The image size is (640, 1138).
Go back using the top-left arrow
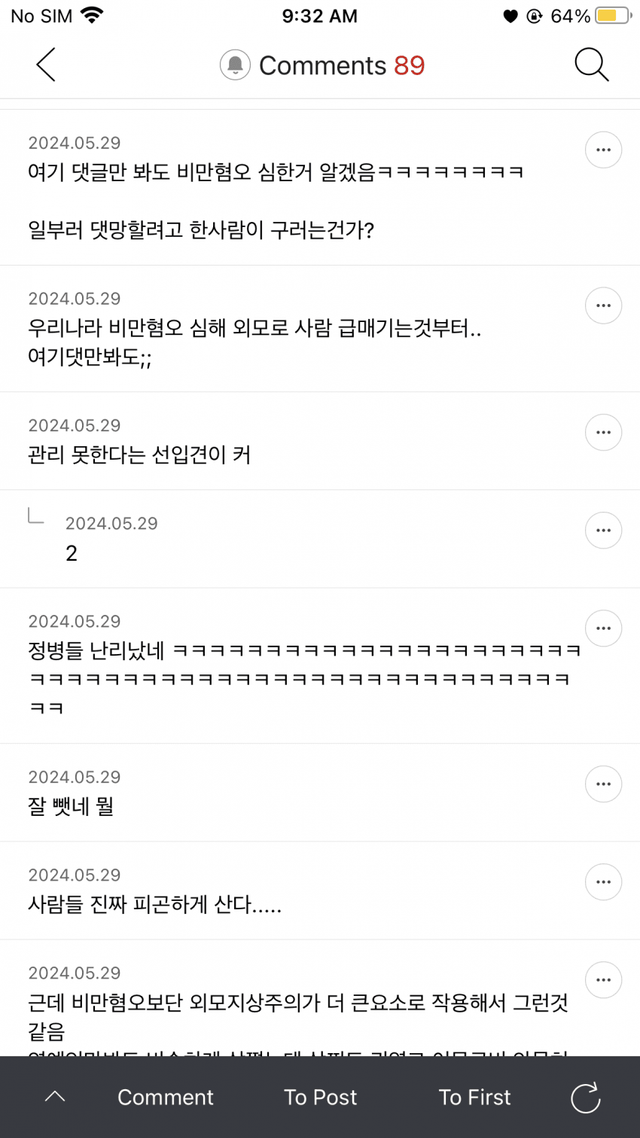[x=46, y=65]
